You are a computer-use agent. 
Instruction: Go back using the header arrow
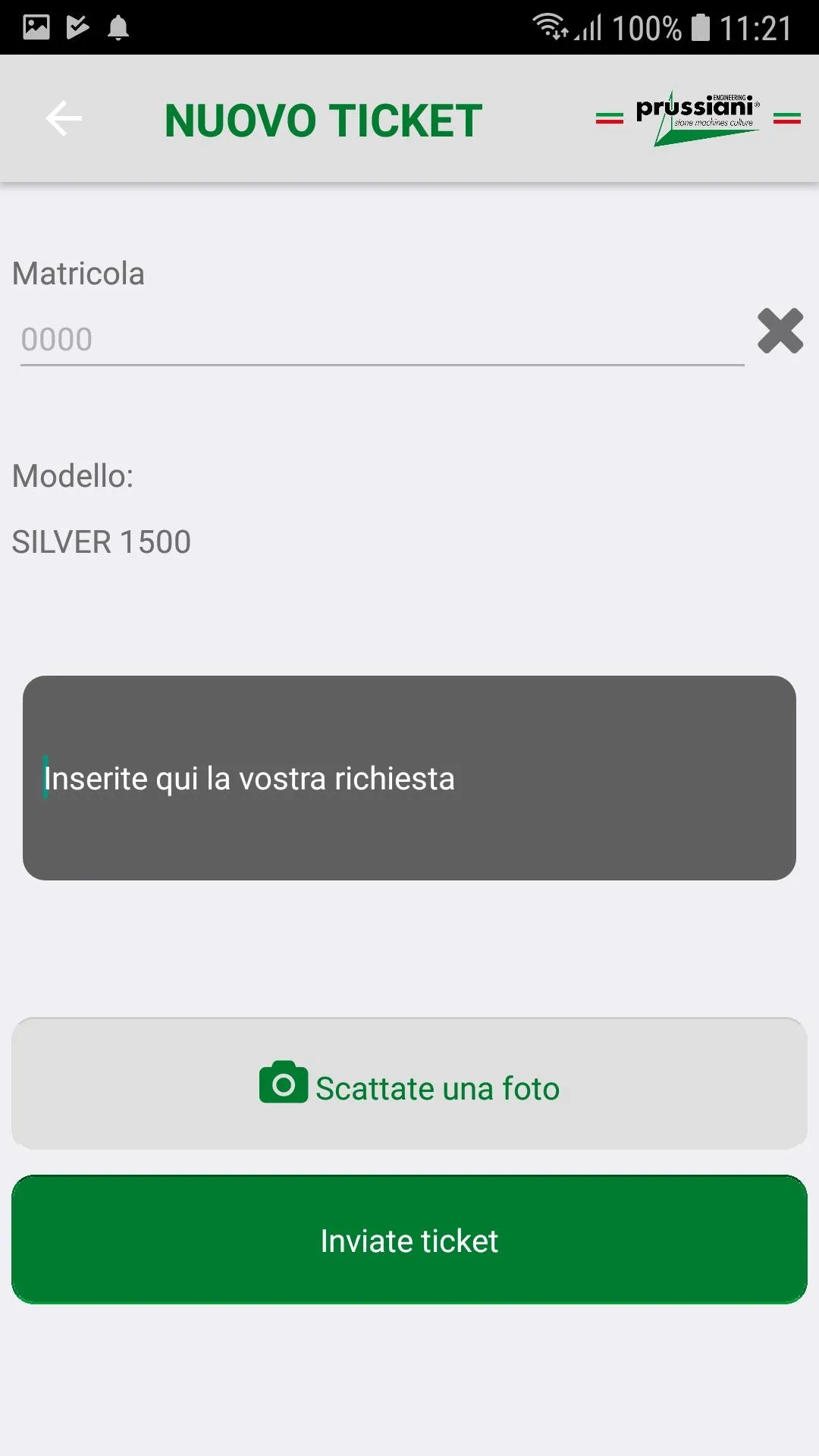coord(64,118)
